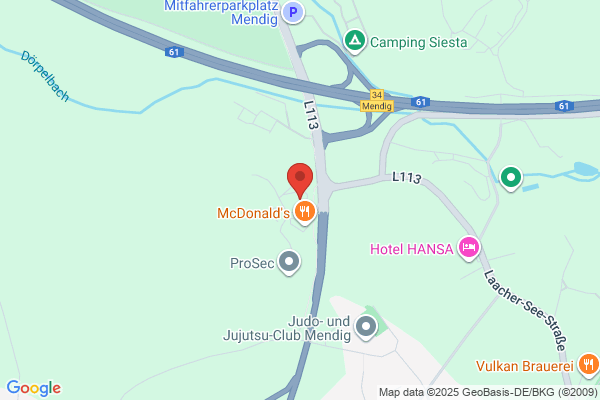Viewport: 600px width, 400px height.
Task: Tap the unlabeled green place marker
Action: (511, 178)
